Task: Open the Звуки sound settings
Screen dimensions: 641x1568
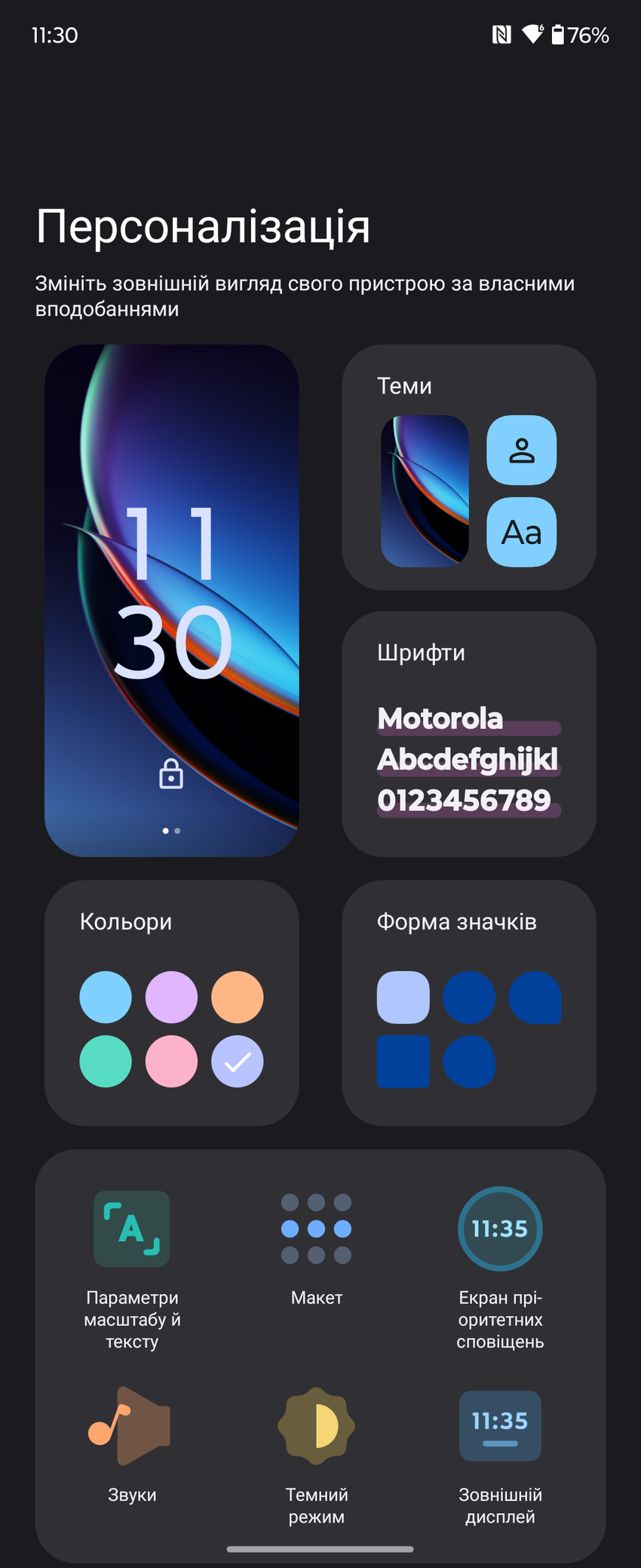Action: [132, 1443]
